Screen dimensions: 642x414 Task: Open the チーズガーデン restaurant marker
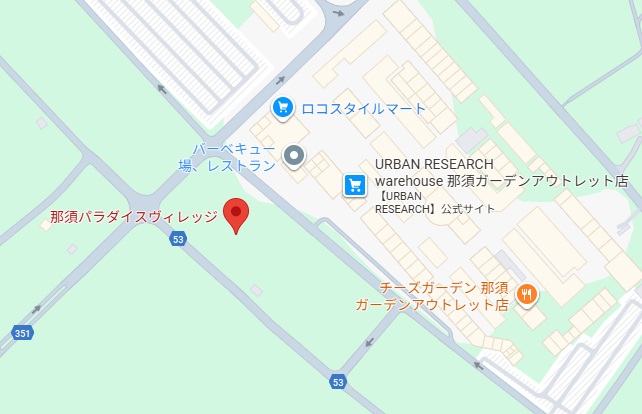pyautogui.click(x=526, y=294)
